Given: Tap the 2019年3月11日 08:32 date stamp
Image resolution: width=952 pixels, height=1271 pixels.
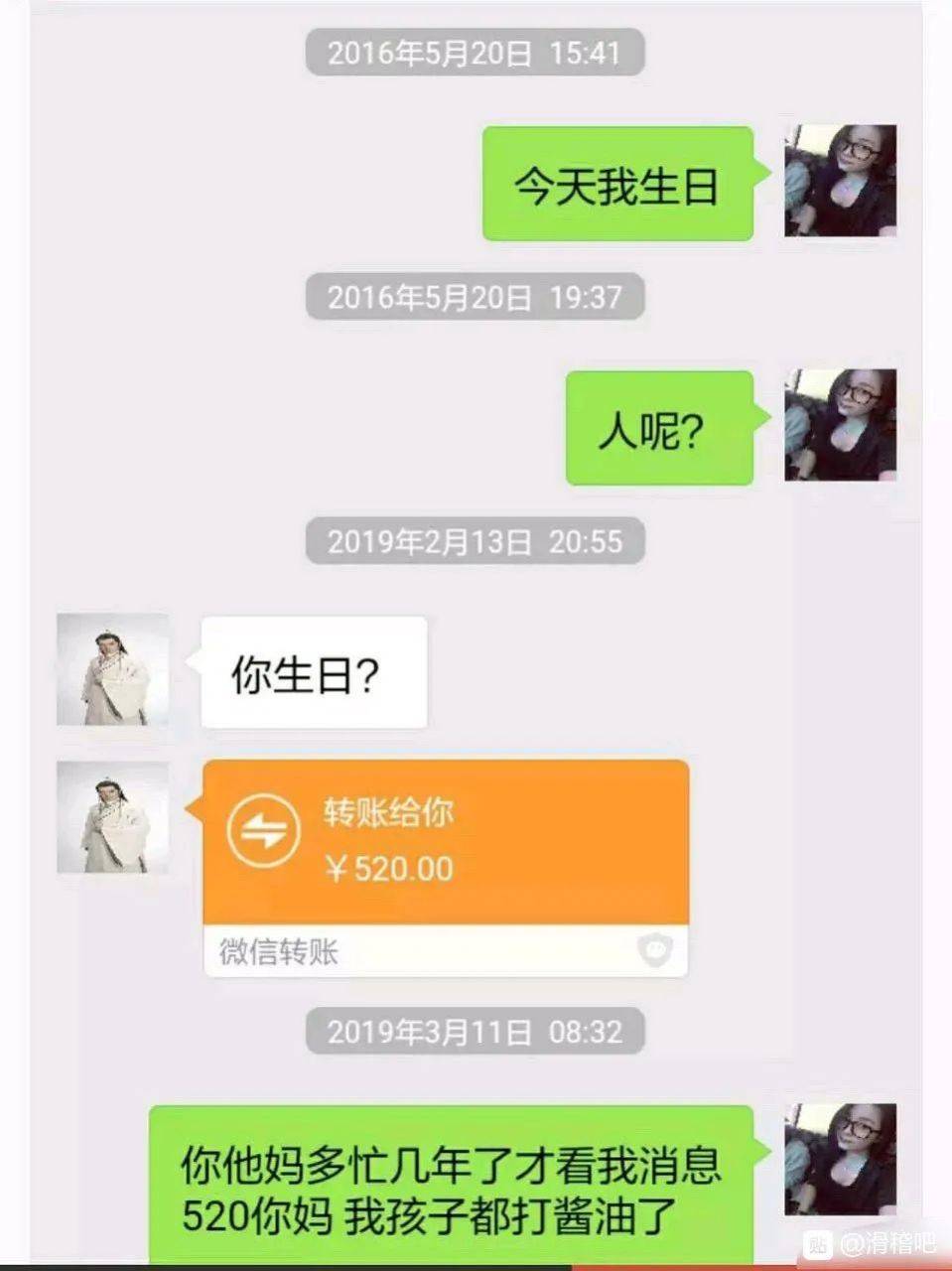Looking at the screenshot, I should [476, 1033].
